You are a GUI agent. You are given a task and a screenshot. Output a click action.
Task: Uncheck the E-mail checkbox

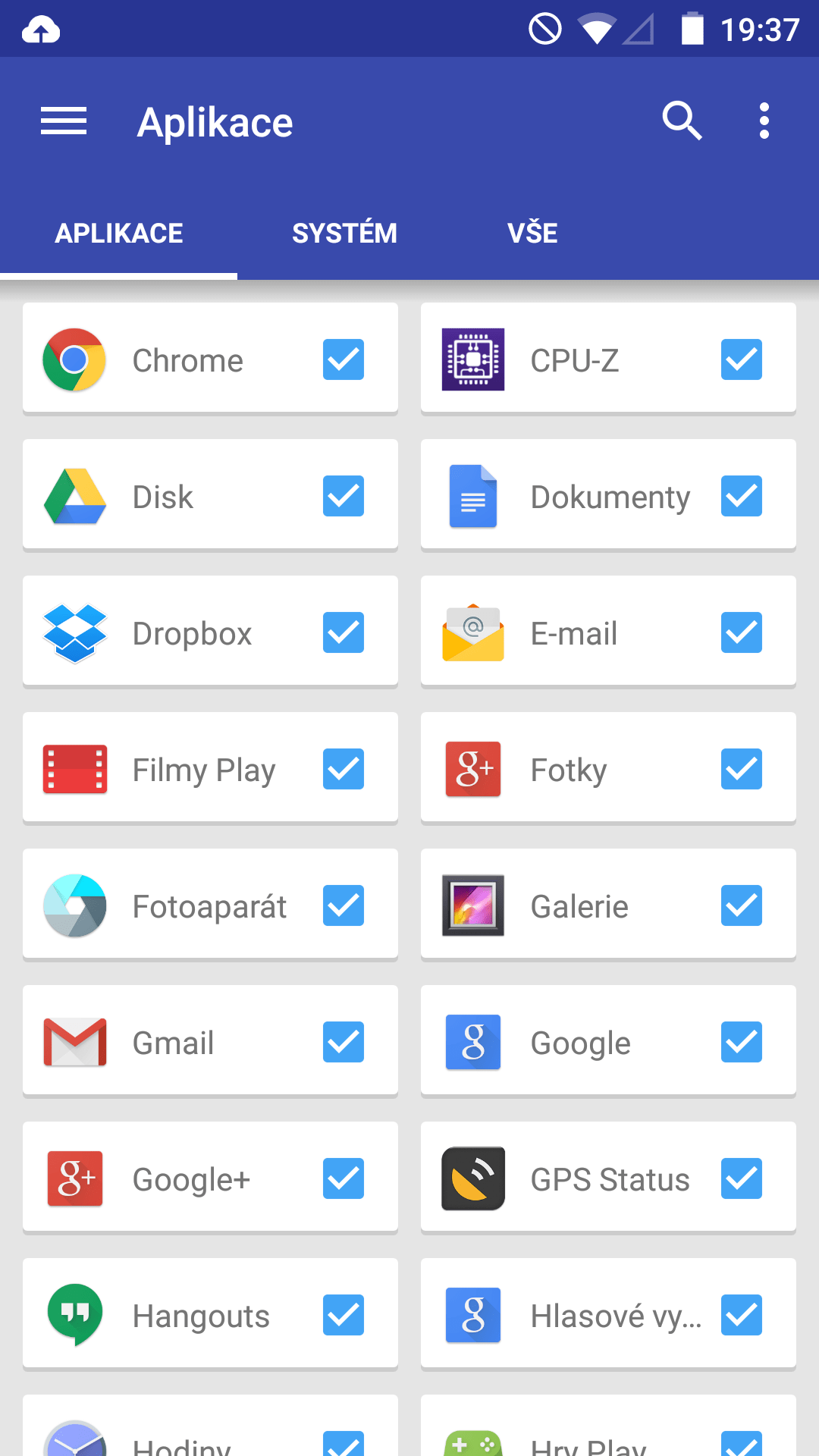pos(741,632)
